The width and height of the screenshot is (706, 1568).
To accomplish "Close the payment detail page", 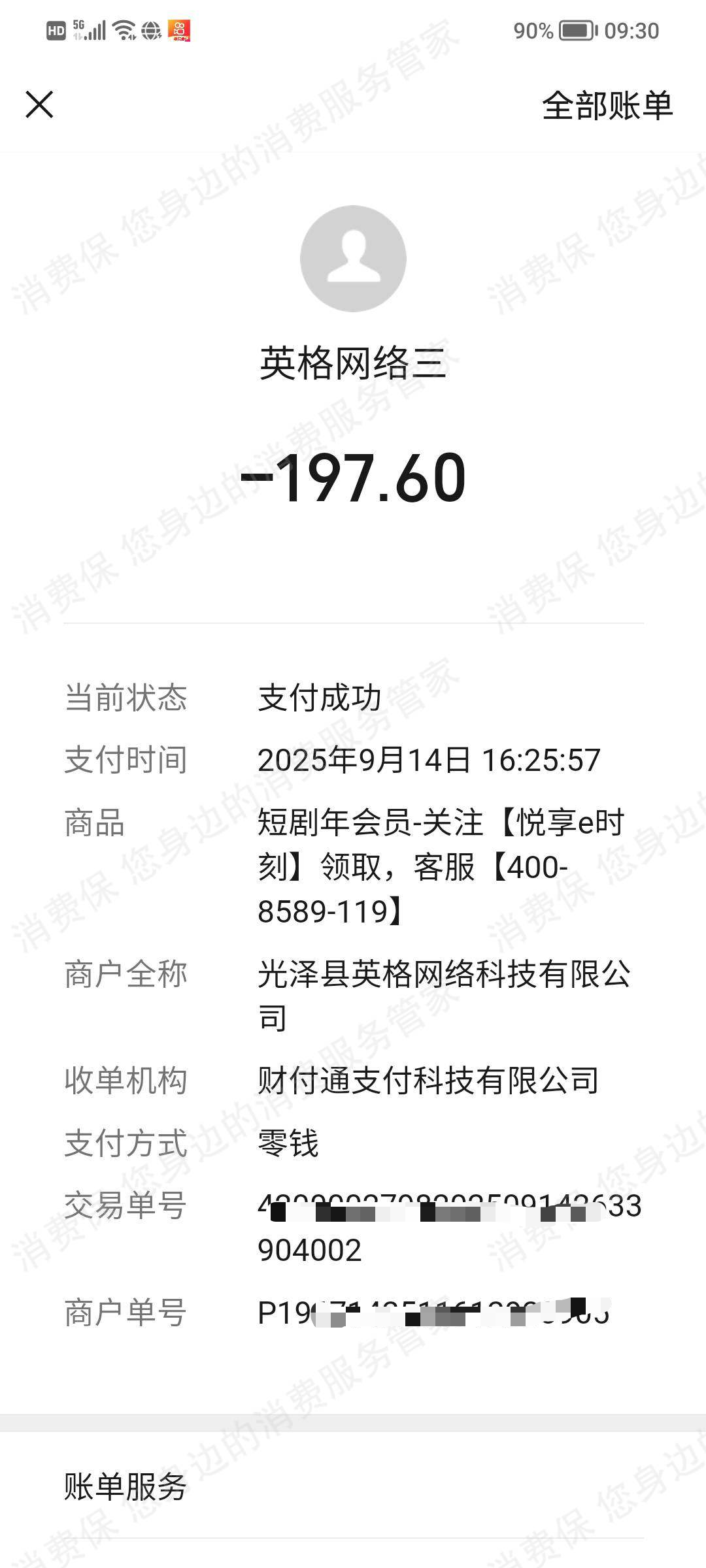I will tap(39, 105).
